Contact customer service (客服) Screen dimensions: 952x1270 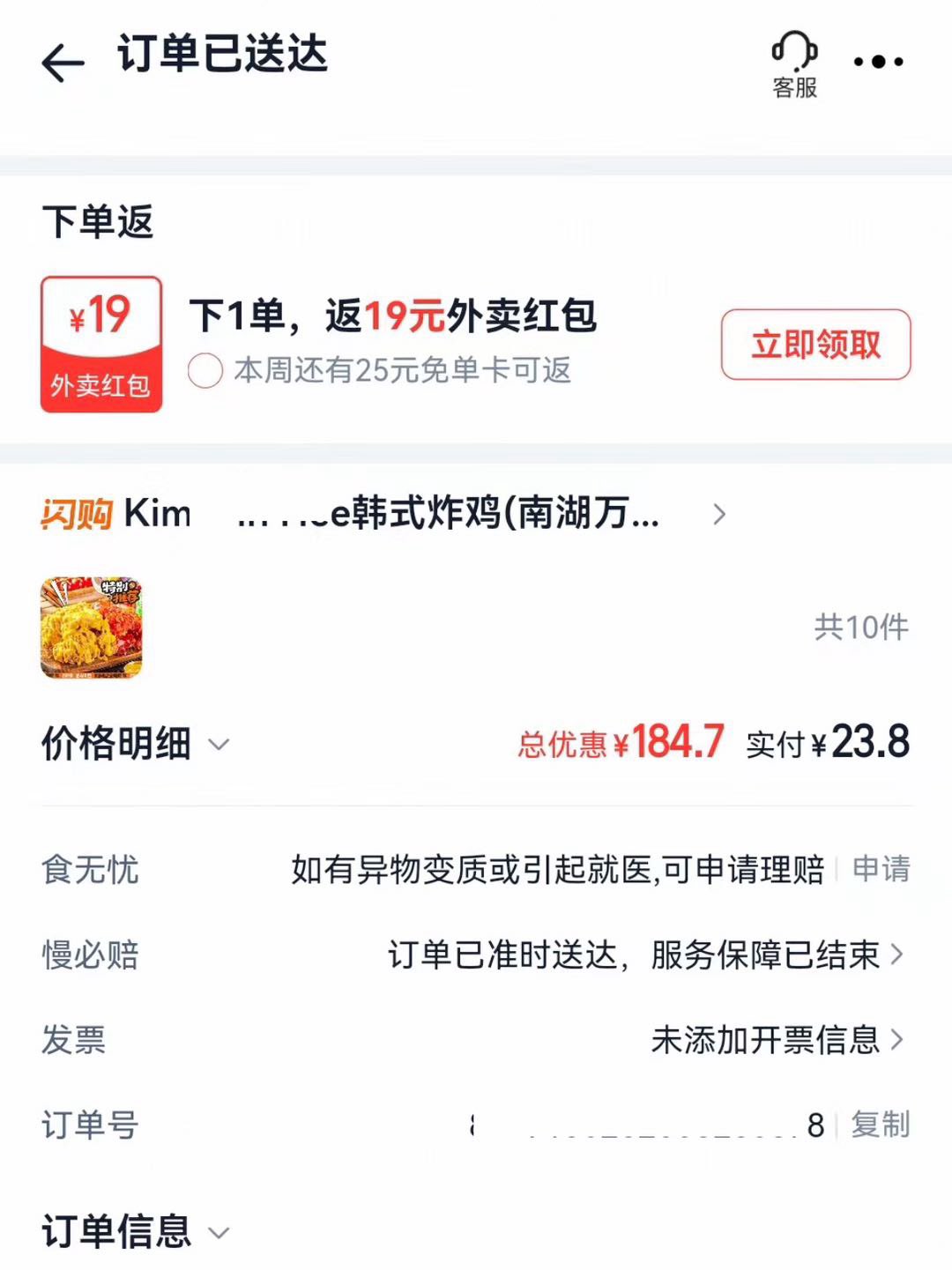pos(794,63)
